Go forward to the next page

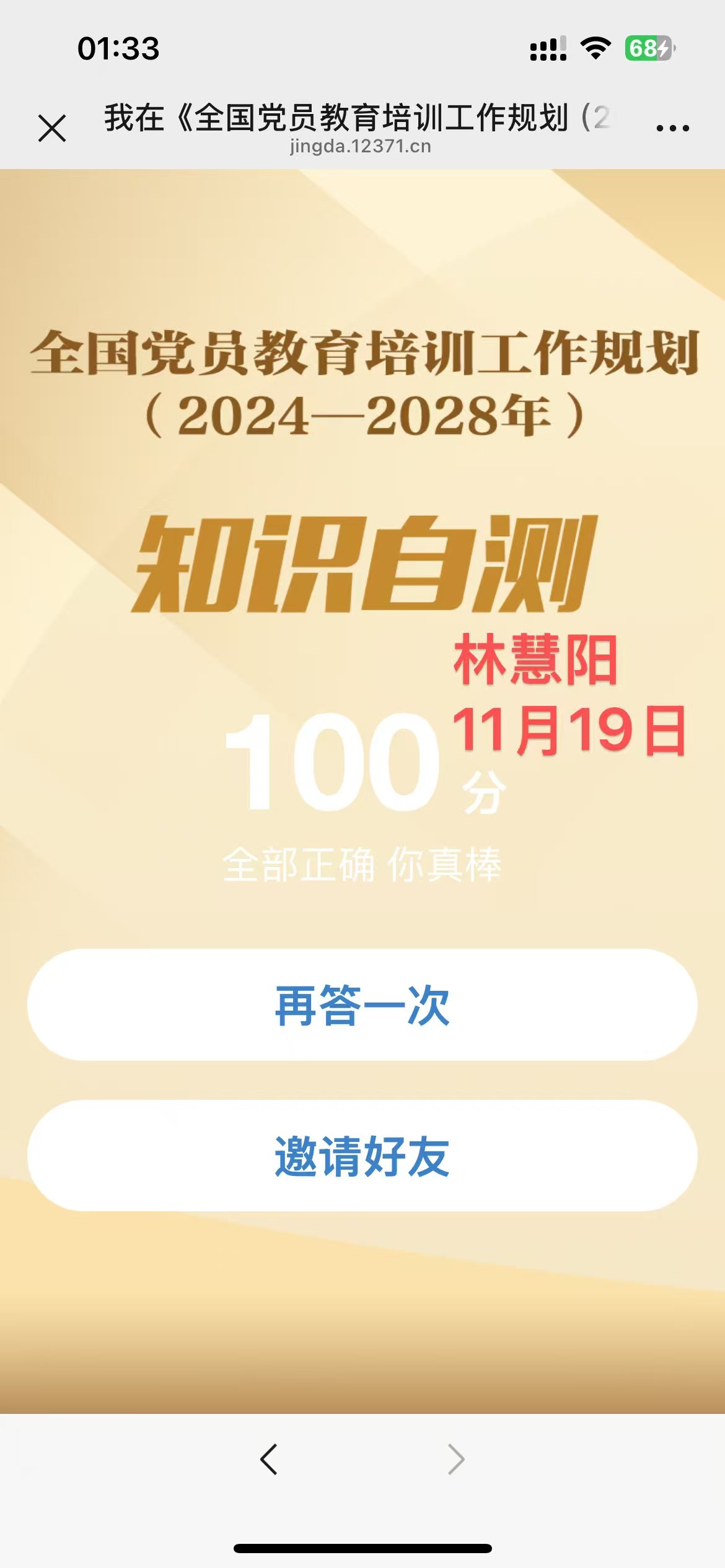point(456,1460)
